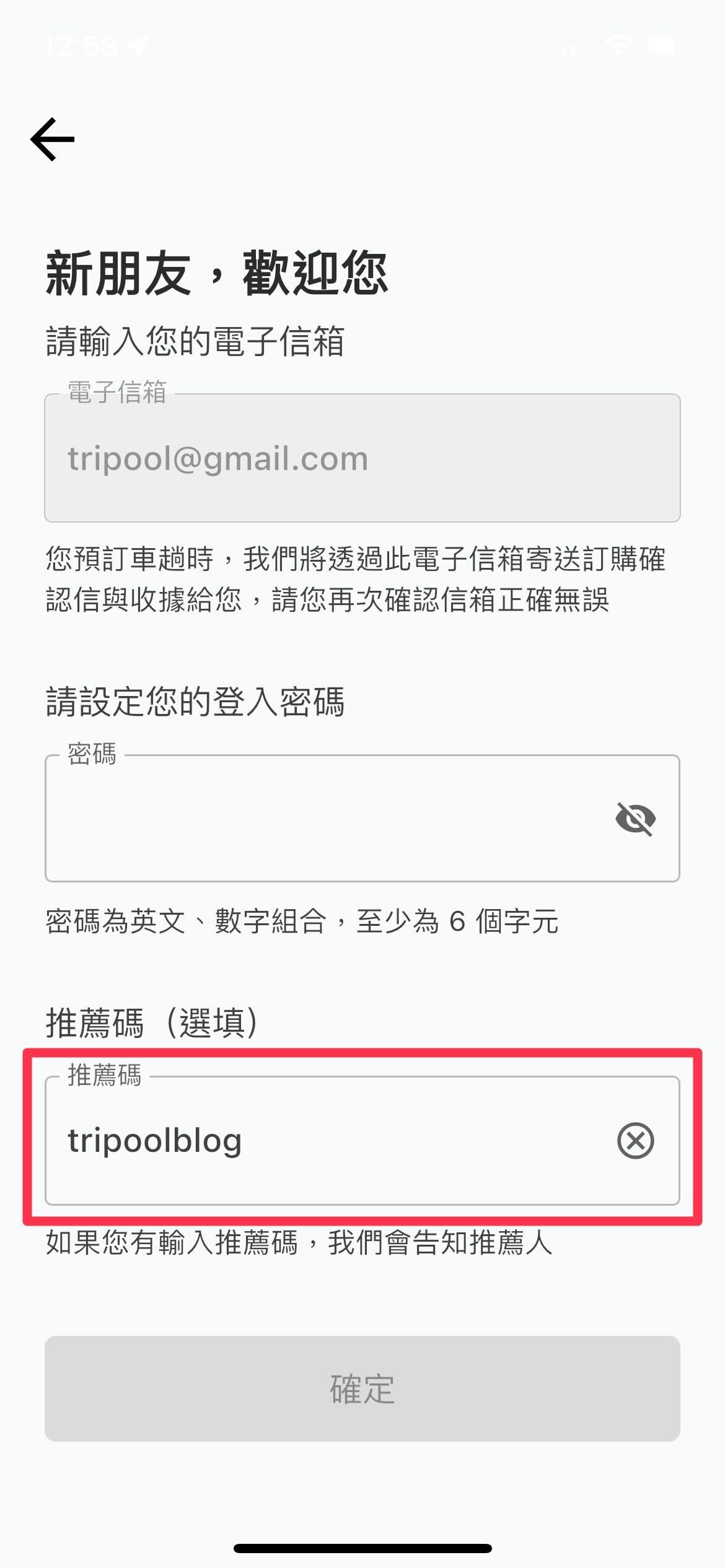Tap the 推薦碼 referral code field
The image size is (725, 1568).
coord(322,1141)
